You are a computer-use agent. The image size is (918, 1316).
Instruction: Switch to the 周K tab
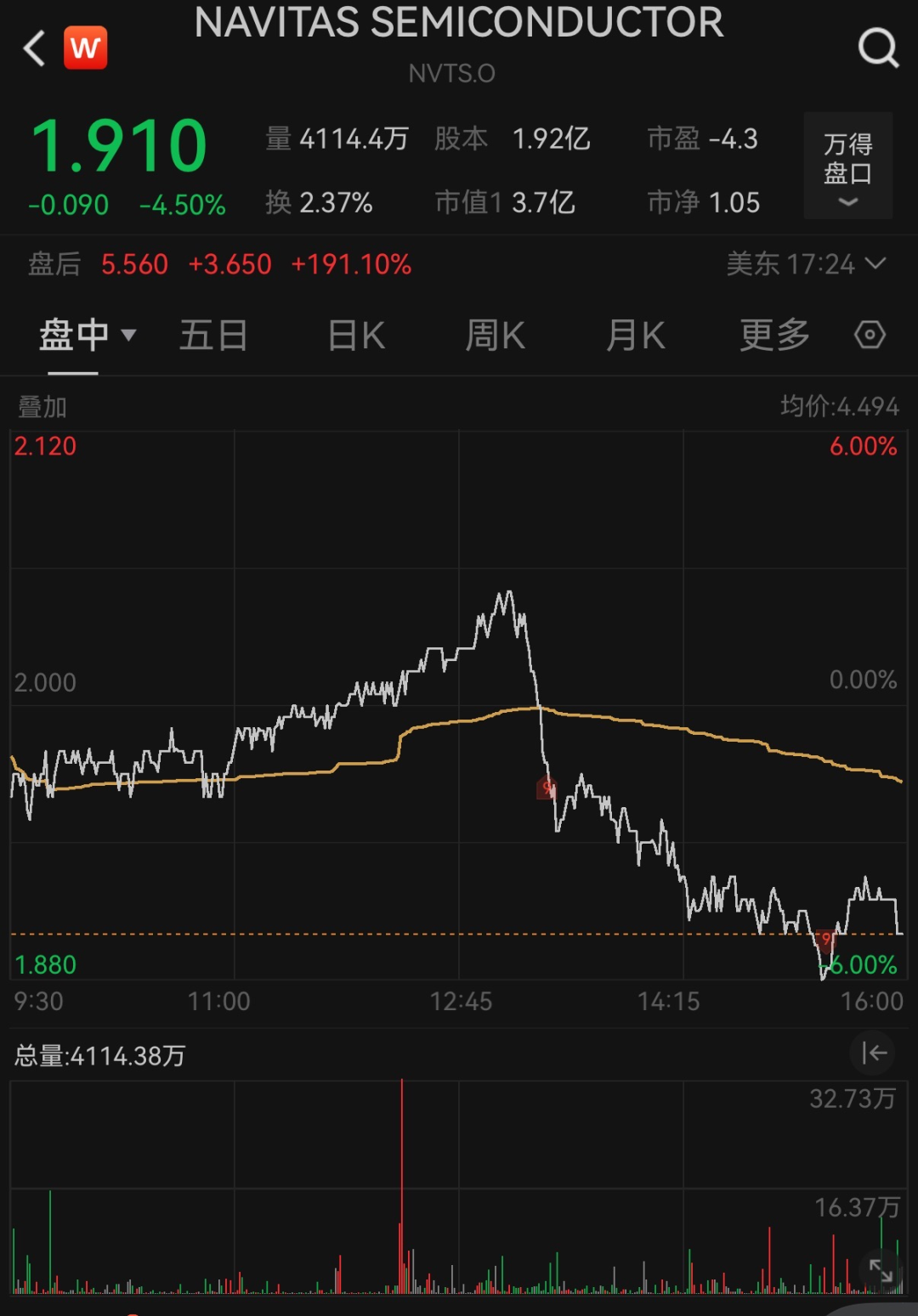[x=495, y=335]
